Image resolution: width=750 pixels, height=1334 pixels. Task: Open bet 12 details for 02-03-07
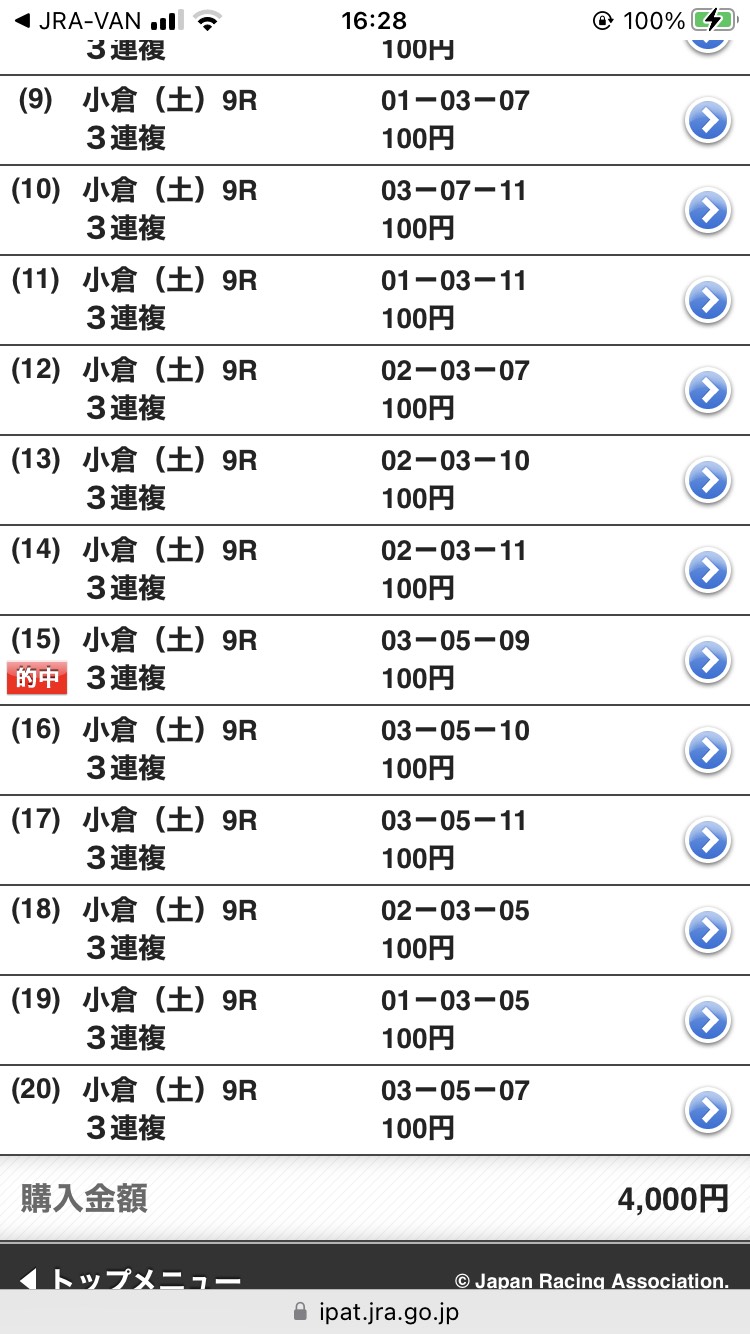708,391
